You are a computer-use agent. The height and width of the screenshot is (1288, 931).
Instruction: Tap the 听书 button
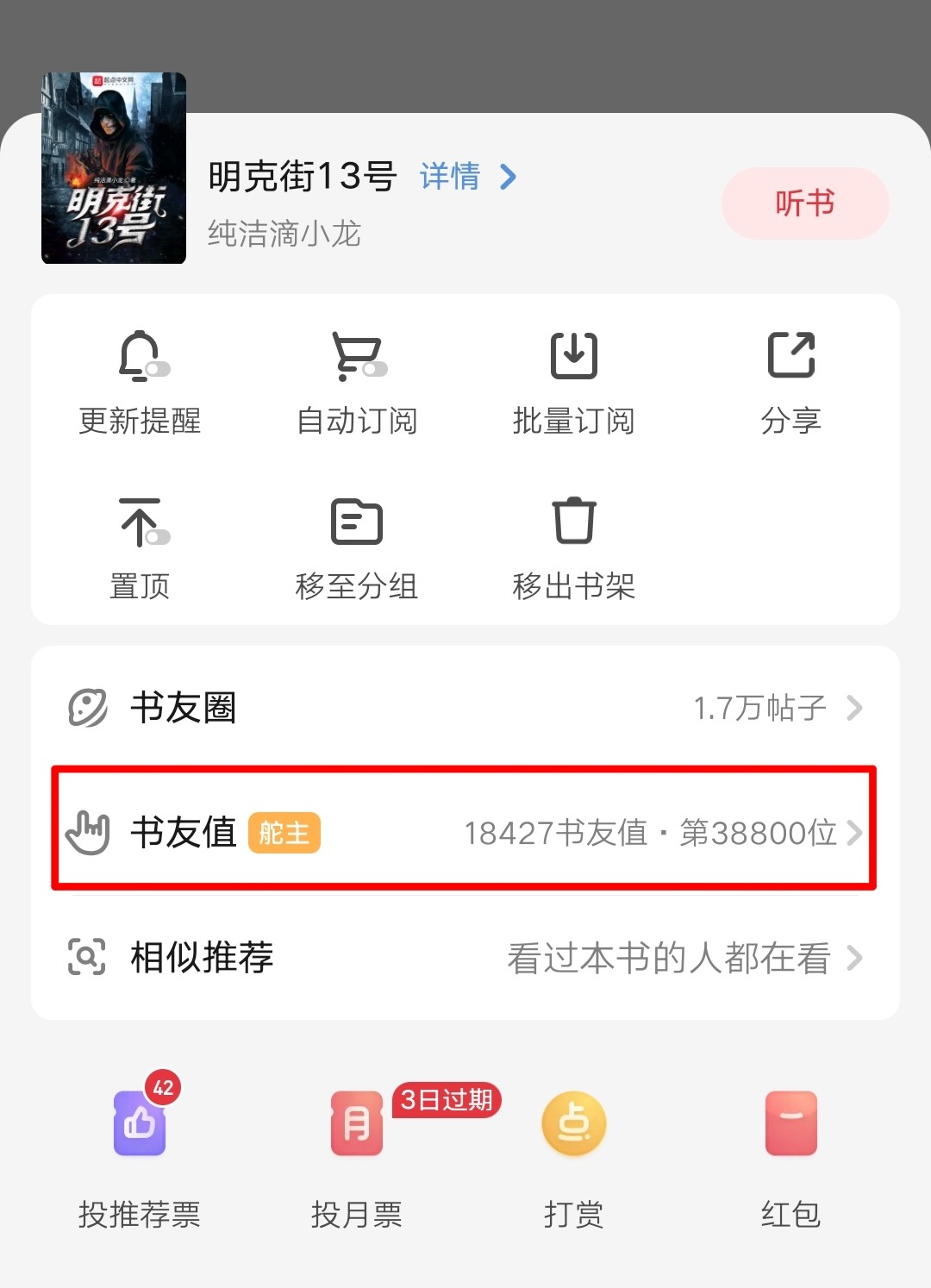pyautogui.click(x=804, y=203)
